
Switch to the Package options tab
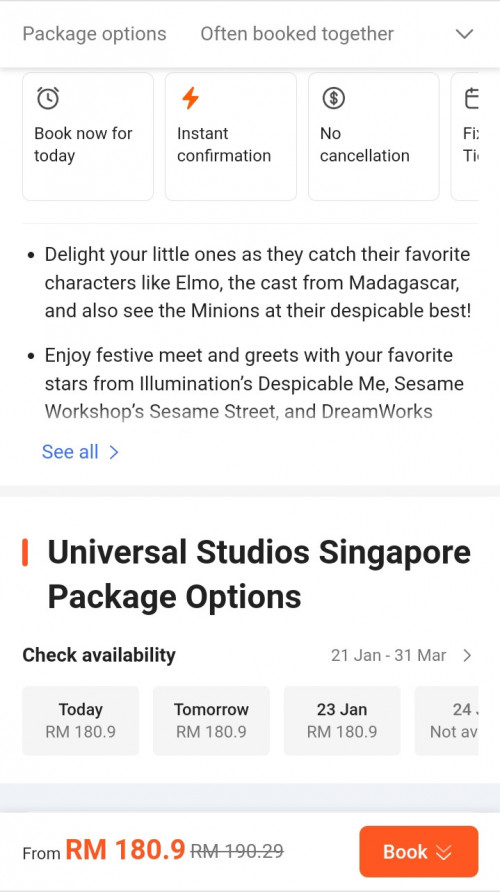pyautogui.click(x=94, y=34)
